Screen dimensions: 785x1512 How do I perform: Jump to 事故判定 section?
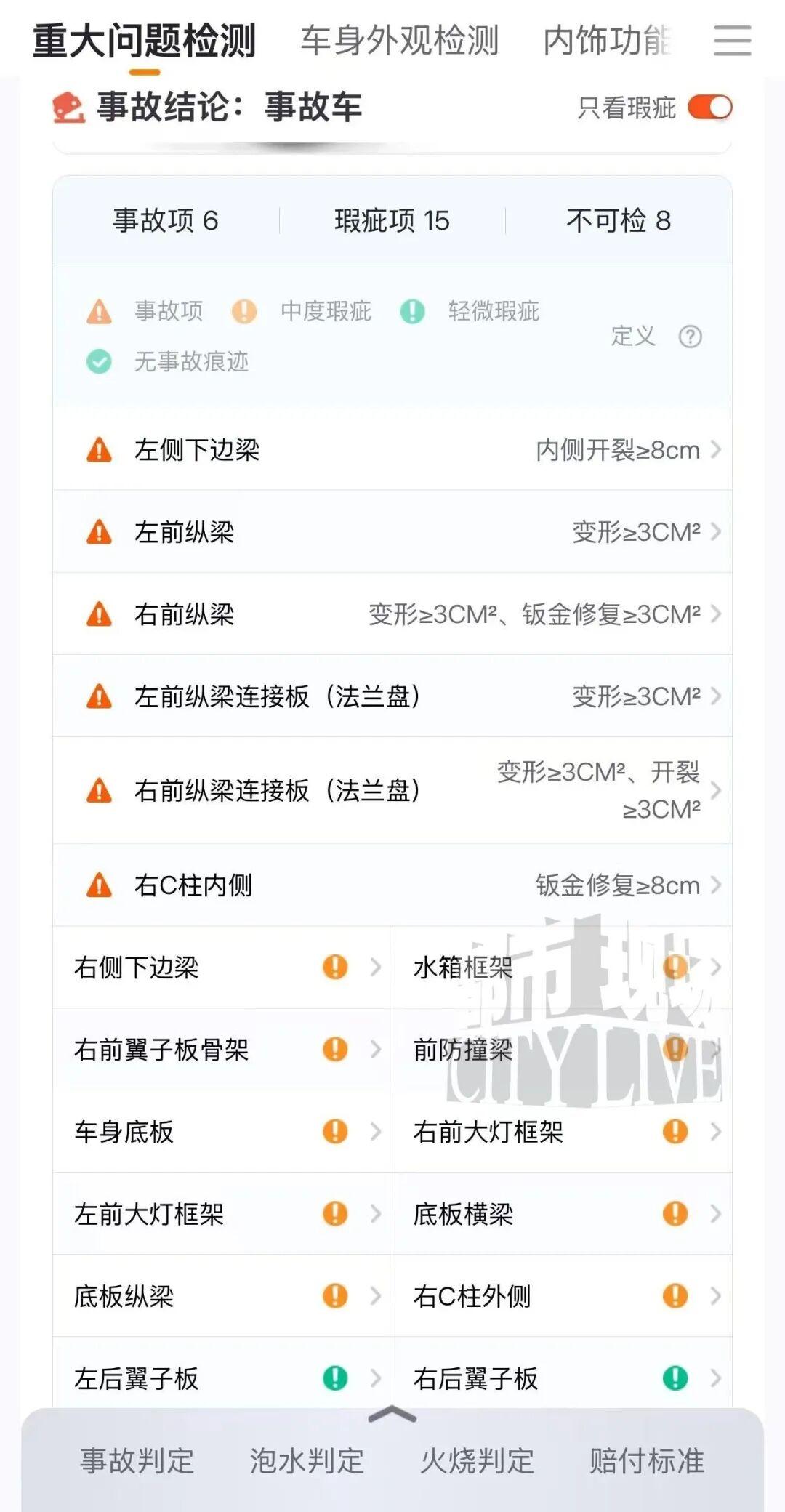[x=137, y=1460]
